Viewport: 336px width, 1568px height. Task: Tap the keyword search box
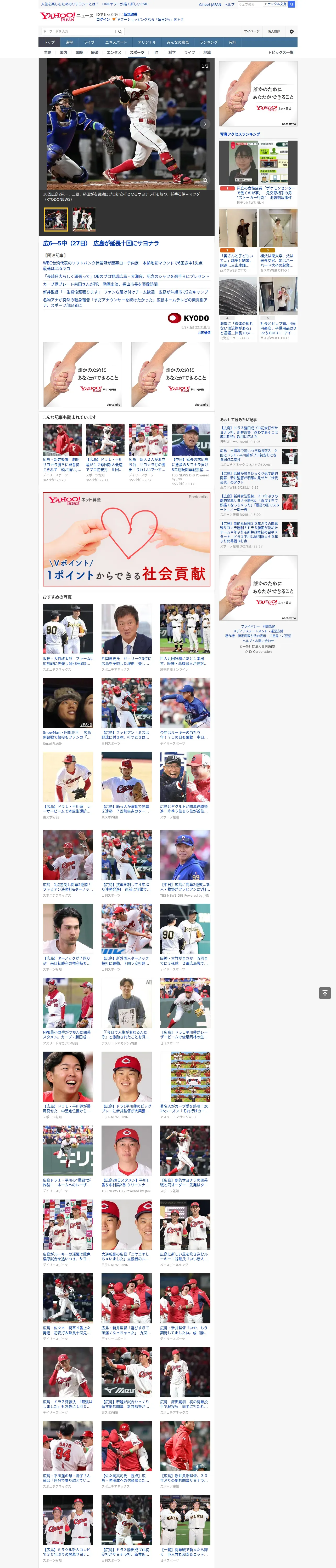pos(79,31)
